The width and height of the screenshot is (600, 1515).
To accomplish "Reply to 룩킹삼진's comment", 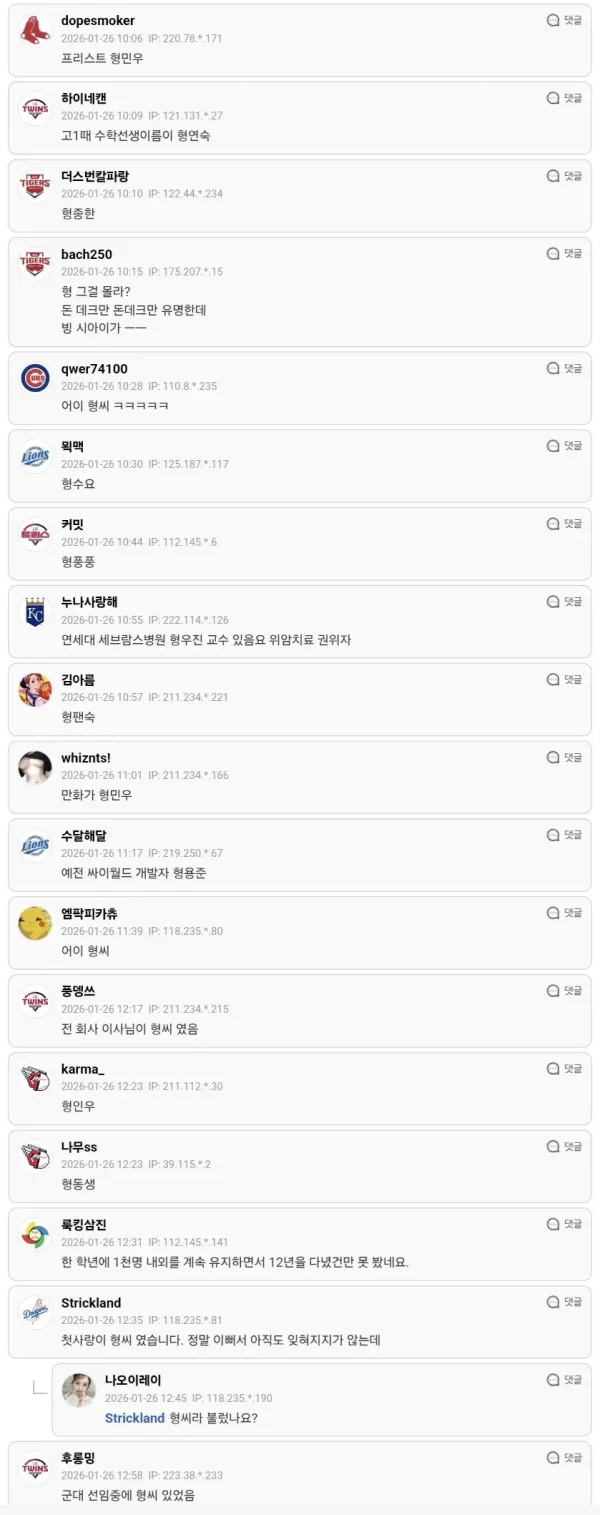I will [565, 1224].
